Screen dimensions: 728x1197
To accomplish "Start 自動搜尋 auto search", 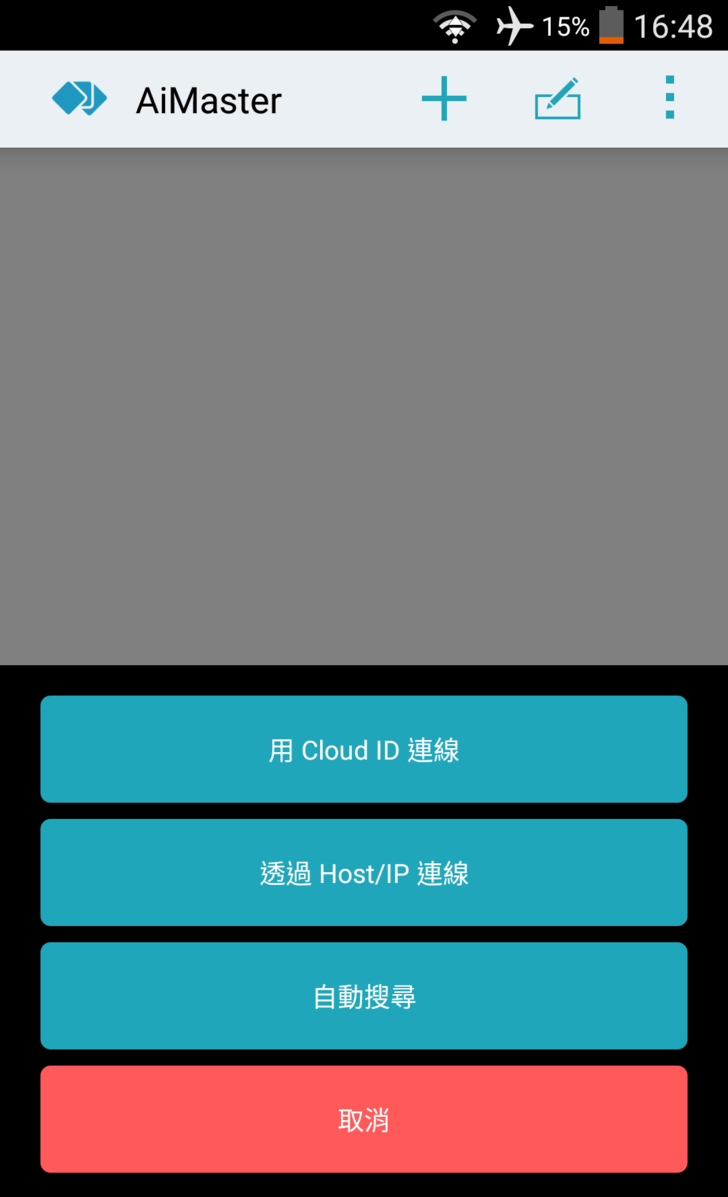I will 364,996.
